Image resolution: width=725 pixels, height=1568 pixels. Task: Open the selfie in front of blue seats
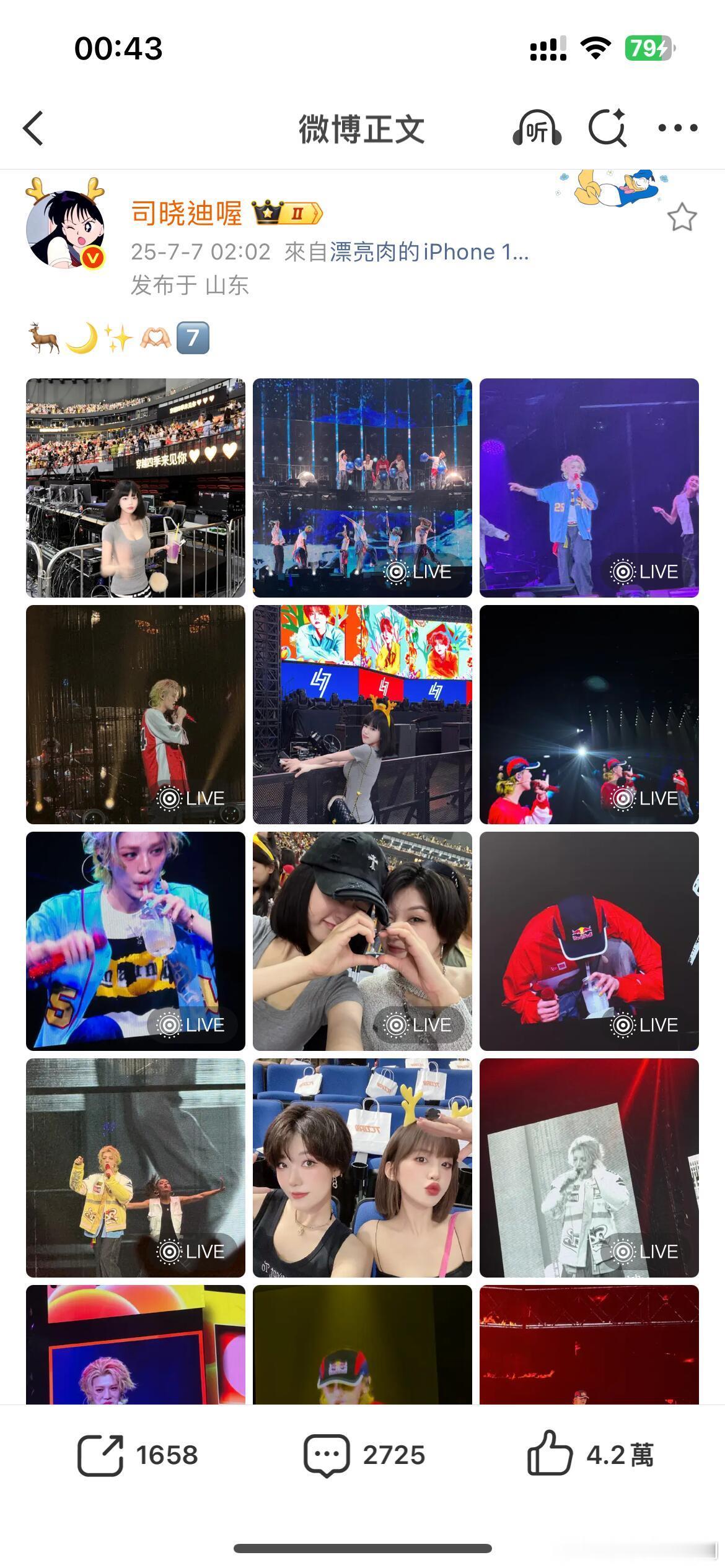tap(362, 1168)
